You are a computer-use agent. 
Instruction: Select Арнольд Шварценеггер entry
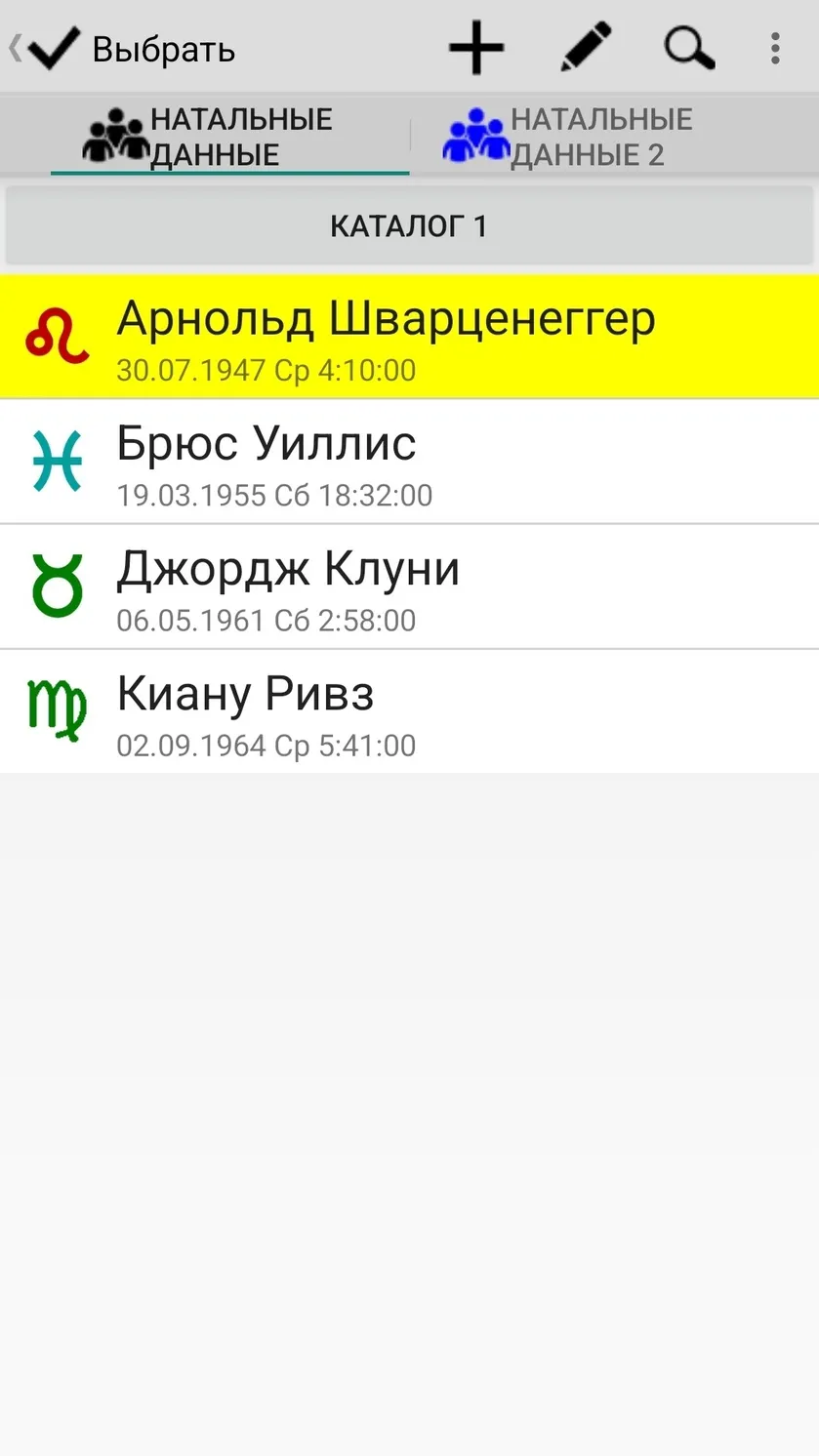coord(409,337)
